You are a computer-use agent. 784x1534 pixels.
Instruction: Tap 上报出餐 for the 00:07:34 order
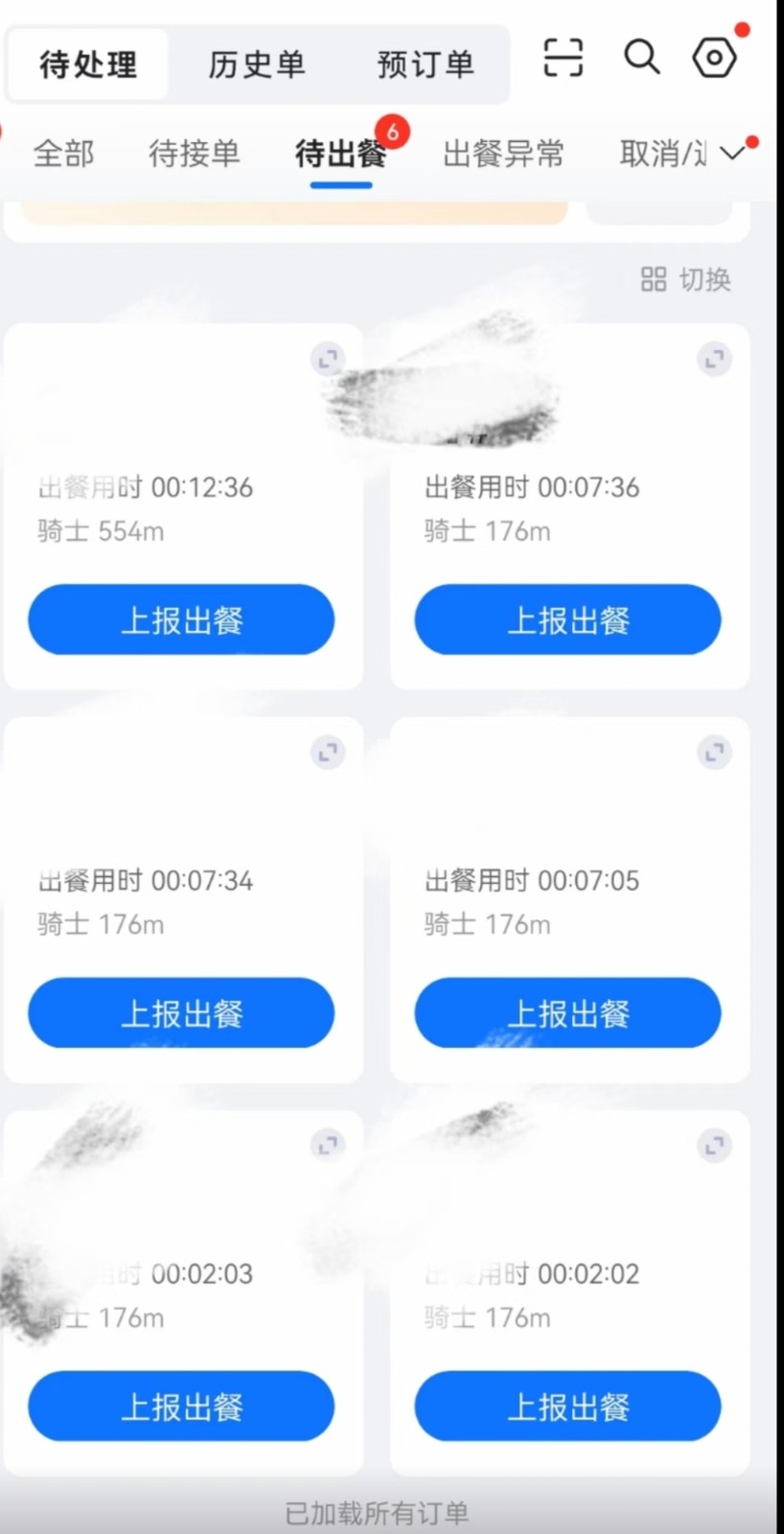pos(181,1012)
